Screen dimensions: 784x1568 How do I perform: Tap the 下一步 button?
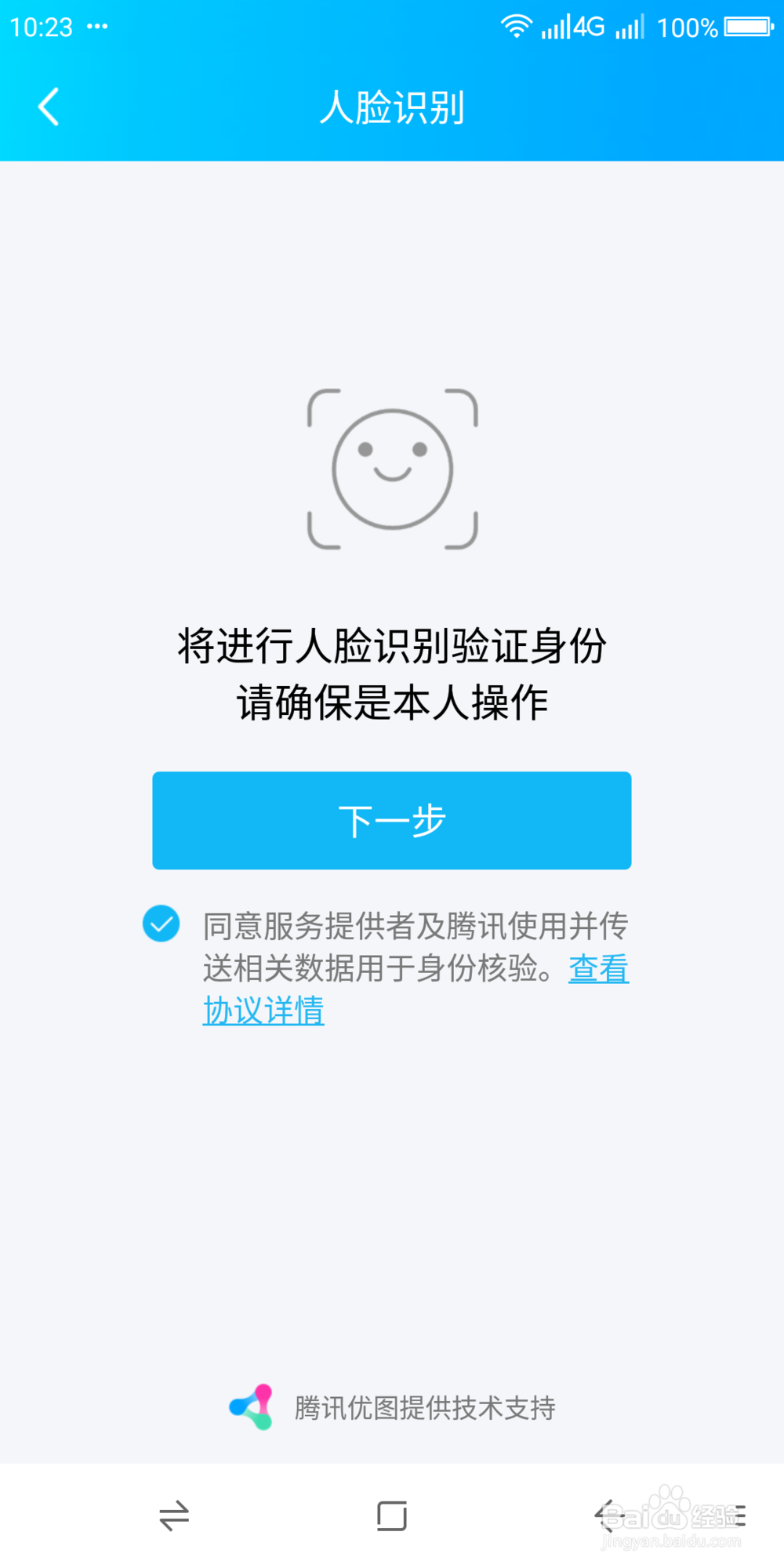pos(391,820)
